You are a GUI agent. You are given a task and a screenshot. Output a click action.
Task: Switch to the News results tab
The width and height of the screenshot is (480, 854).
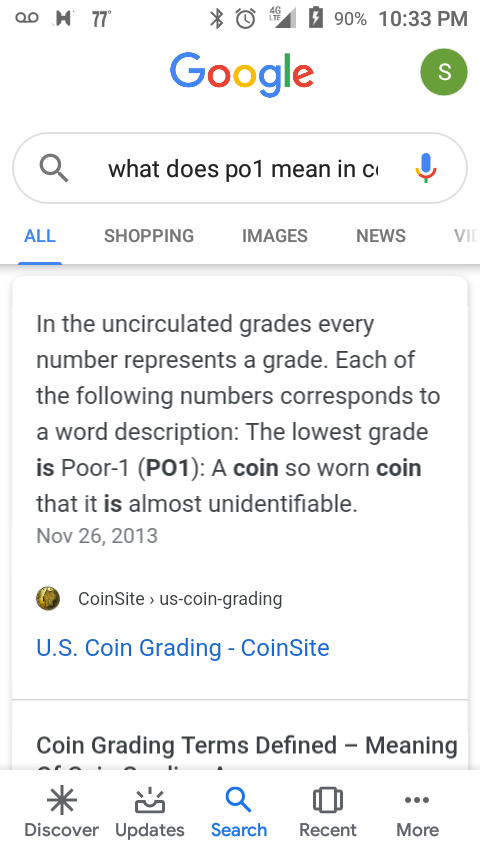[381, 236]
